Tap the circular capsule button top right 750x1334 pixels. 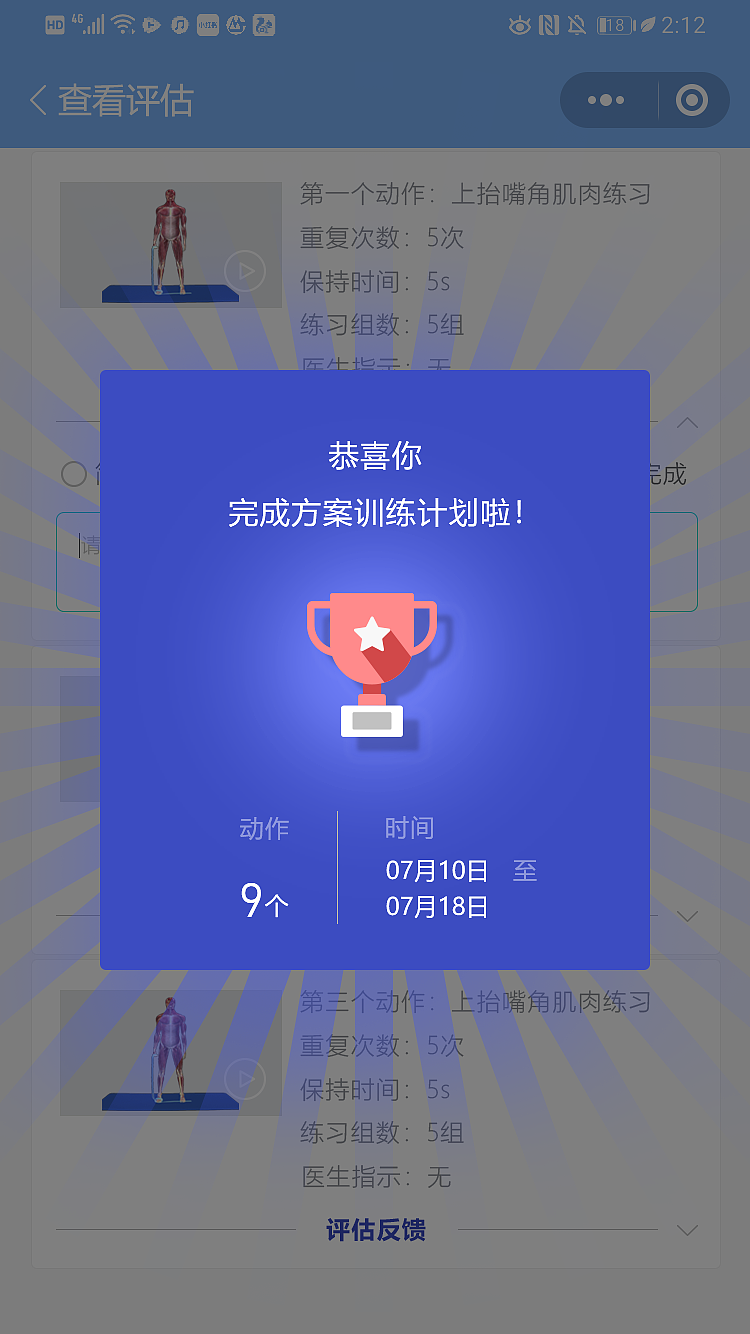pyautogui.click(x=692, y=100)
